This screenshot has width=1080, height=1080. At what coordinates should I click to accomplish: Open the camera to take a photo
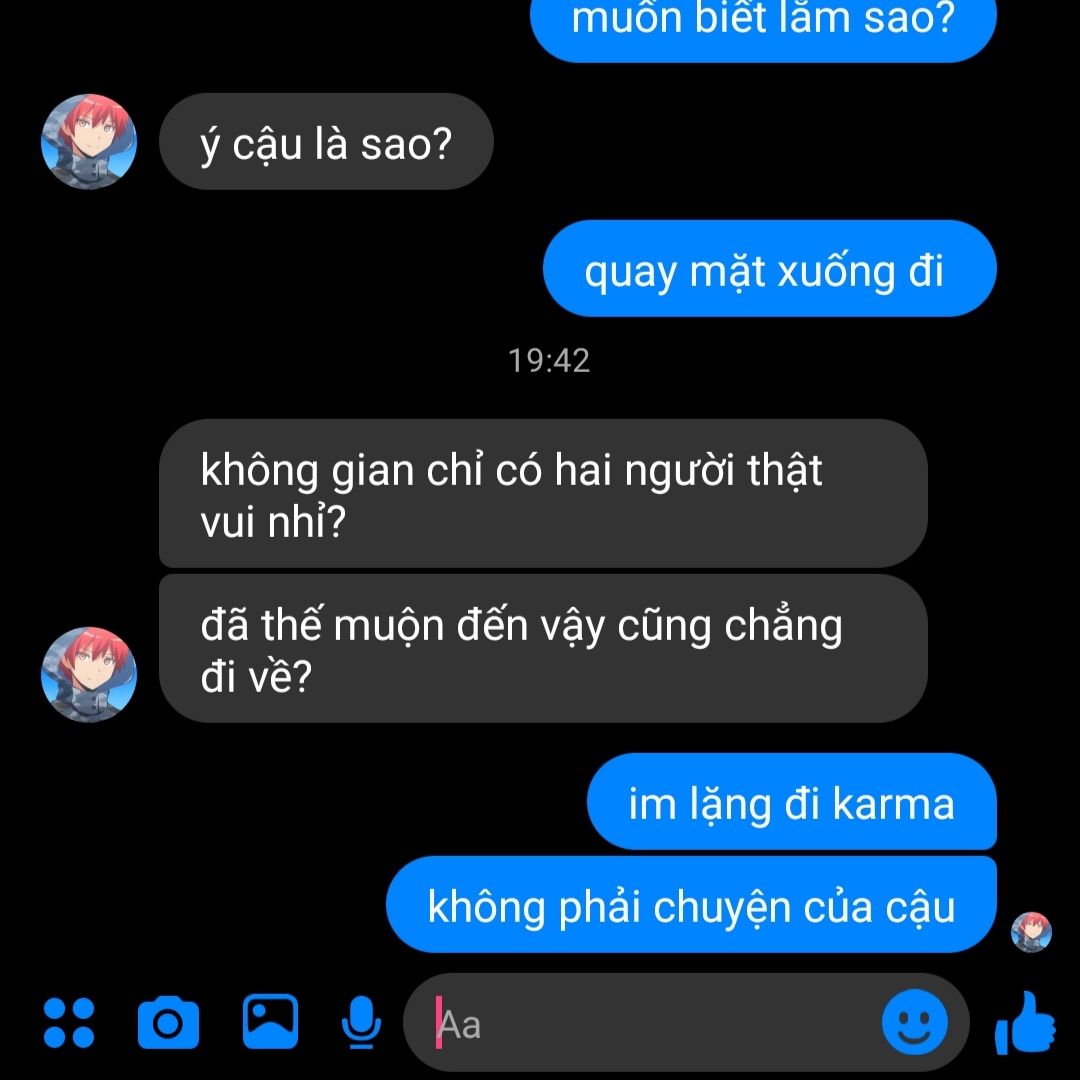168,1022
